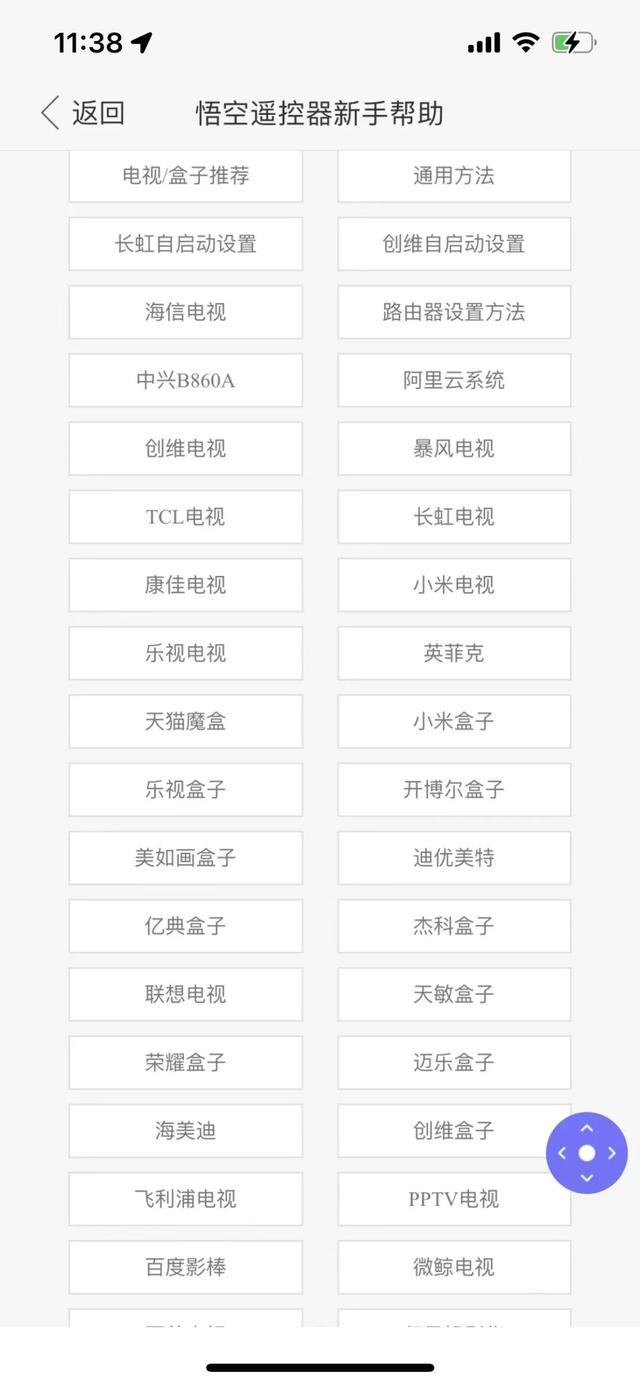Open 电视/盒子推荐 help
The width and height of the screenshot is (640, 1385).
(x=186, y=176)
